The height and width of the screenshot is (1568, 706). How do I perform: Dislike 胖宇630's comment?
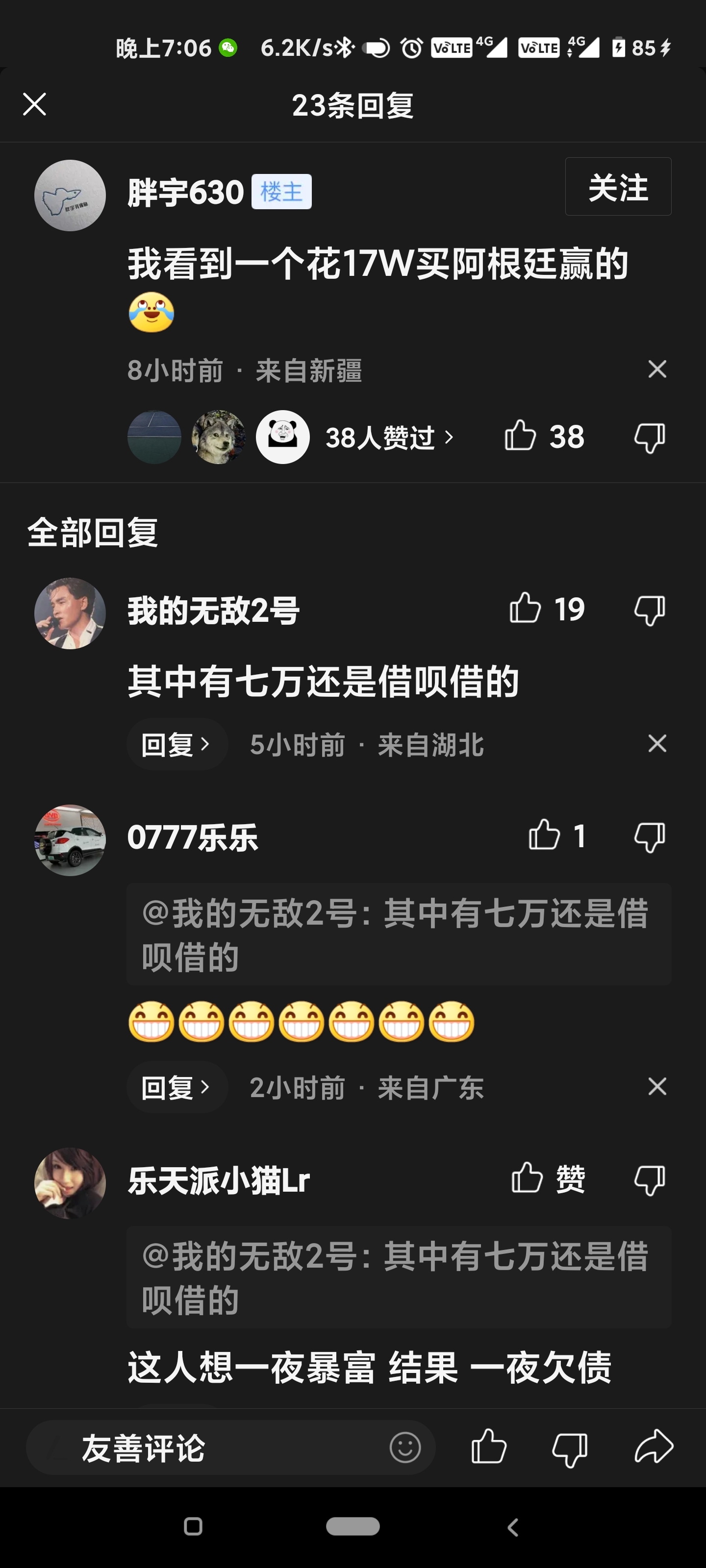(649, 438)
